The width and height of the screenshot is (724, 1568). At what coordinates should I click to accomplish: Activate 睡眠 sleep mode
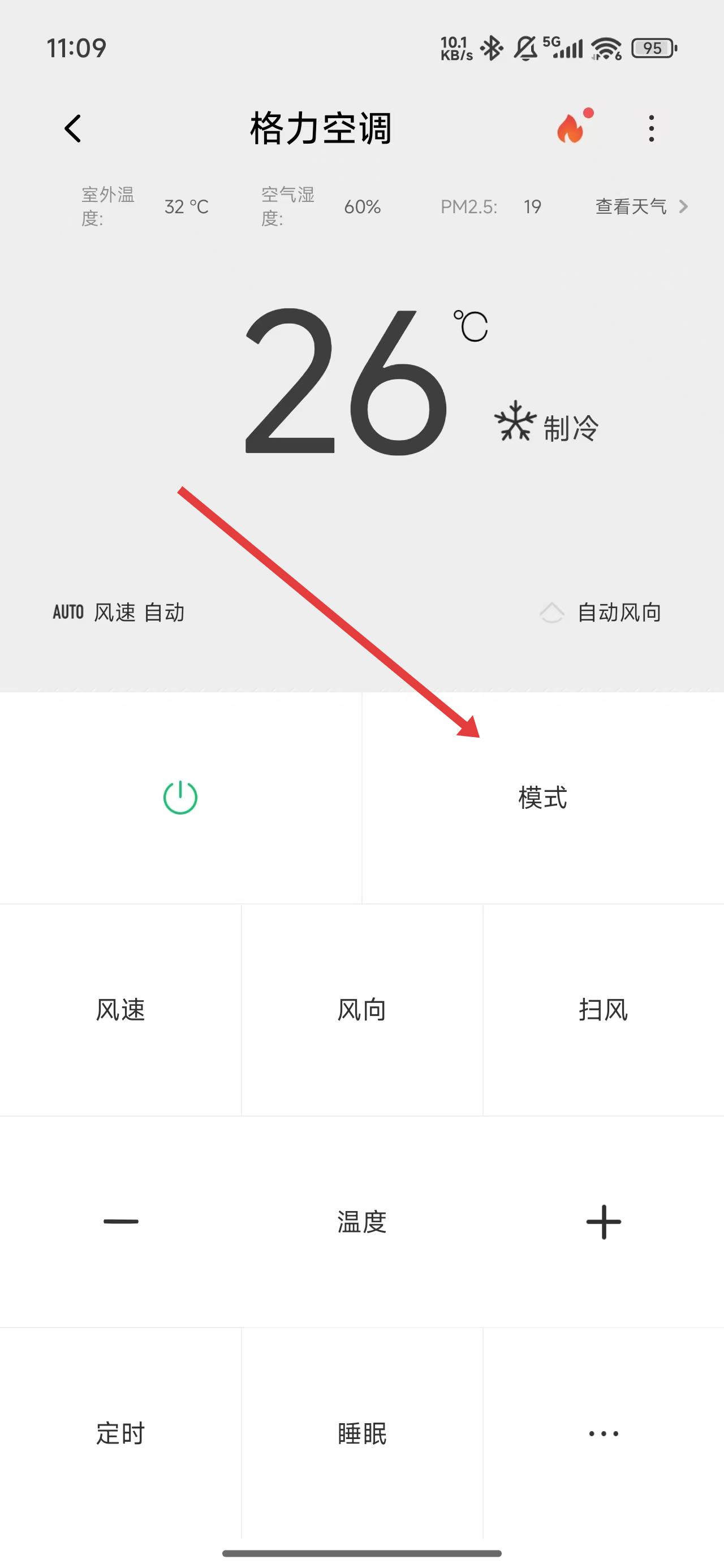[361, 1433]
